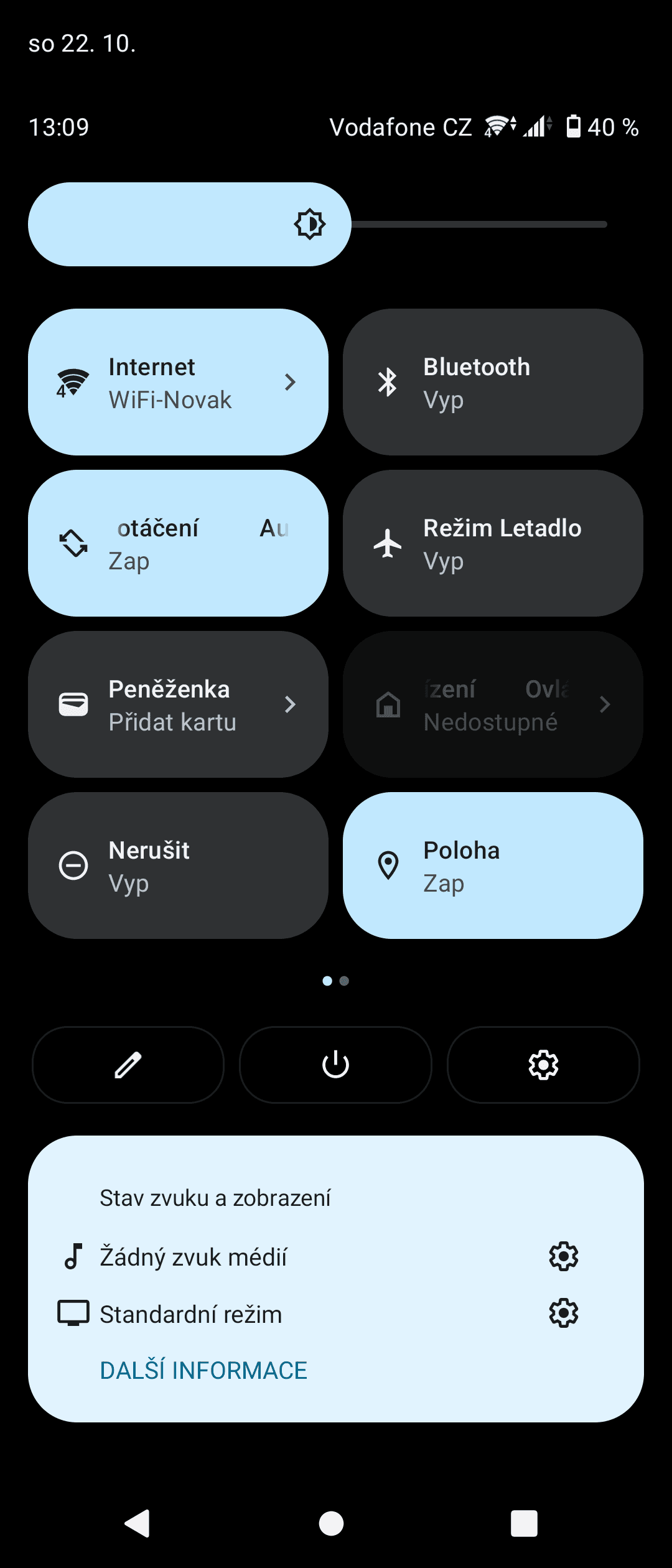
Task: Enable Režim Letadlo airplane mode
Action: coord(493,543)
